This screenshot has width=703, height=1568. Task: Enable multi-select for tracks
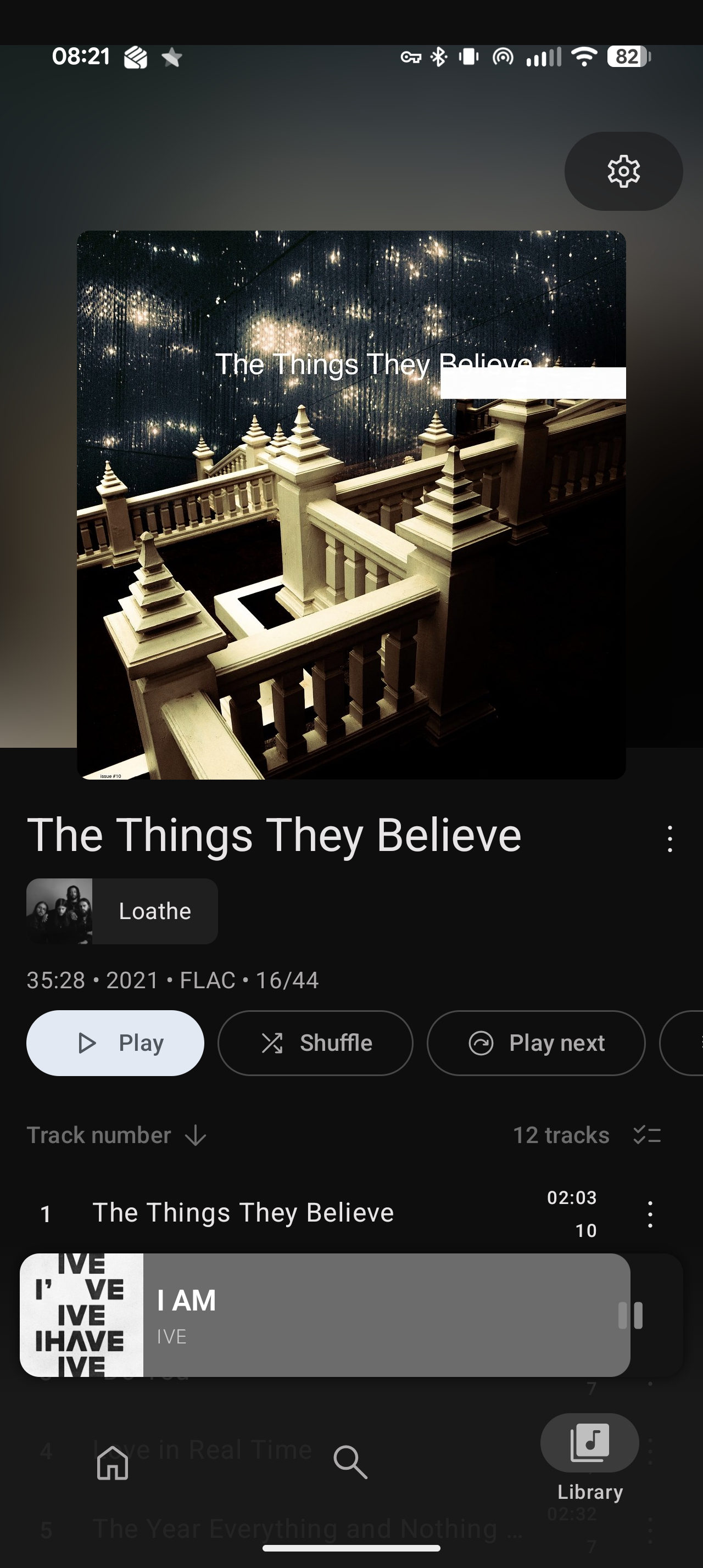[x=647, y=1135]
